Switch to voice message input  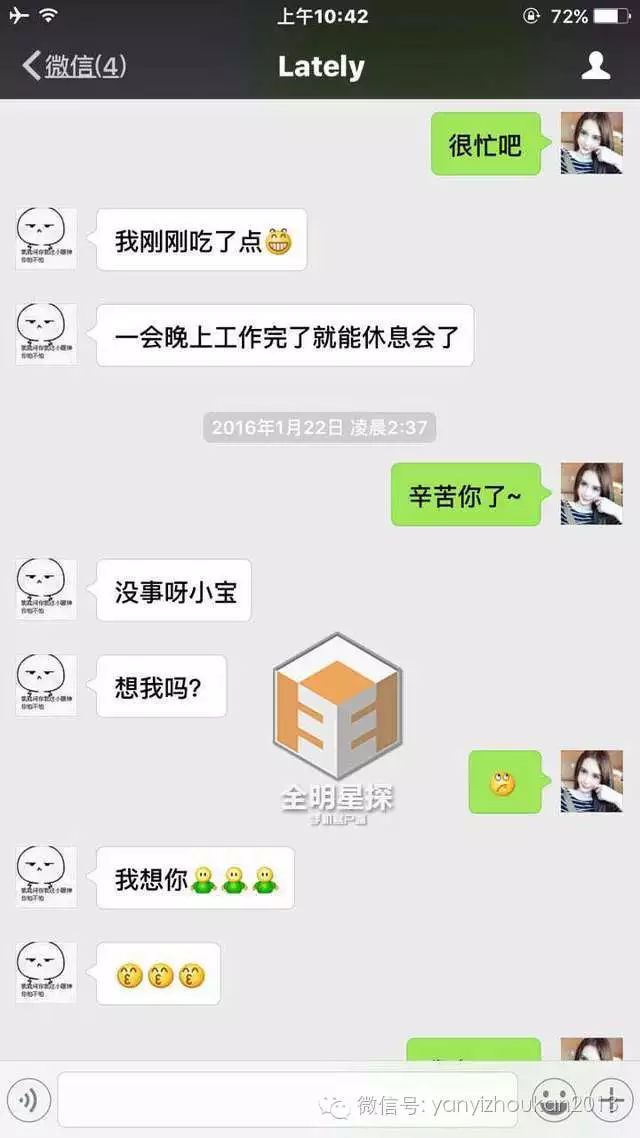pos(28,1100)
